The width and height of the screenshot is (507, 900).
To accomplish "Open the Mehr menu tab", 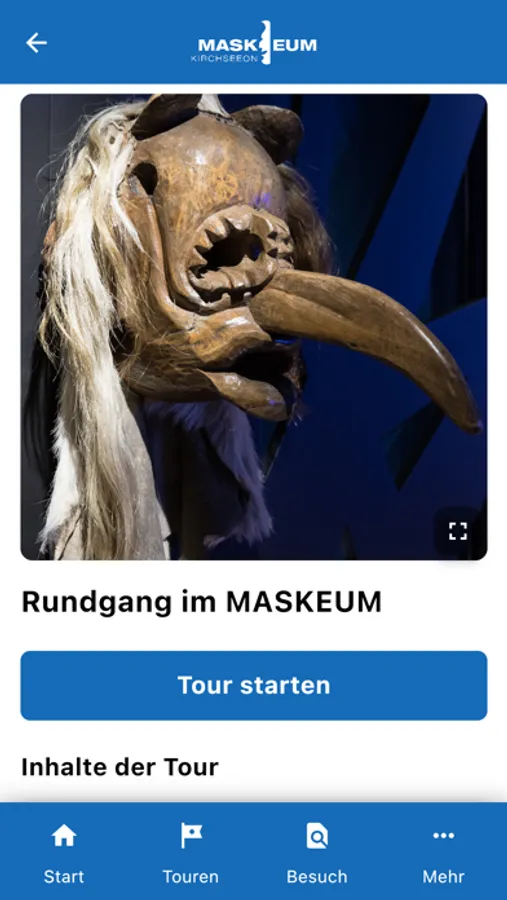I will (x=443, y=853).
